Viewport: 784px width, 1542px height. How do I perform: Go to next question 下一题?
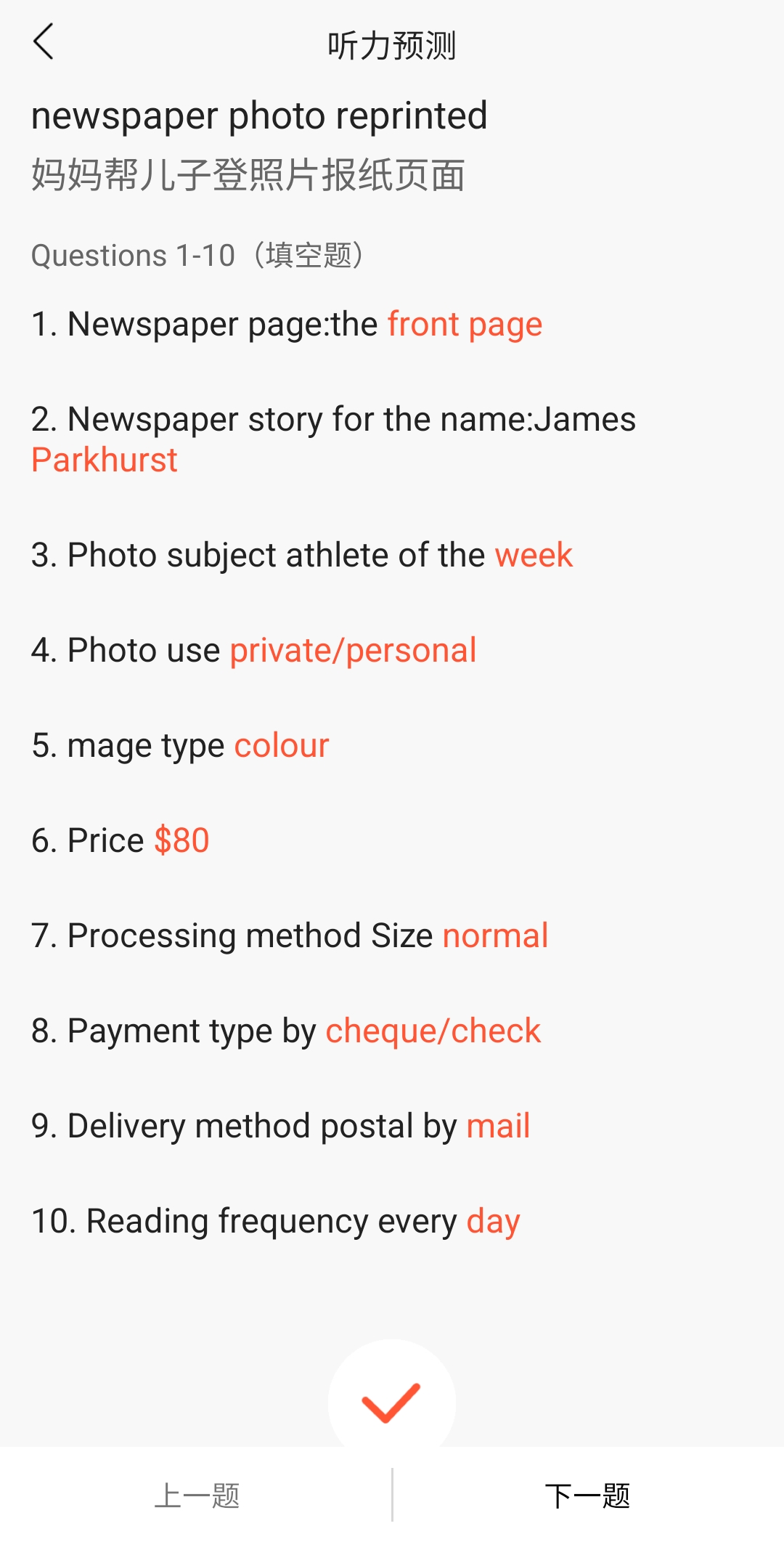tap(588, 1496)
